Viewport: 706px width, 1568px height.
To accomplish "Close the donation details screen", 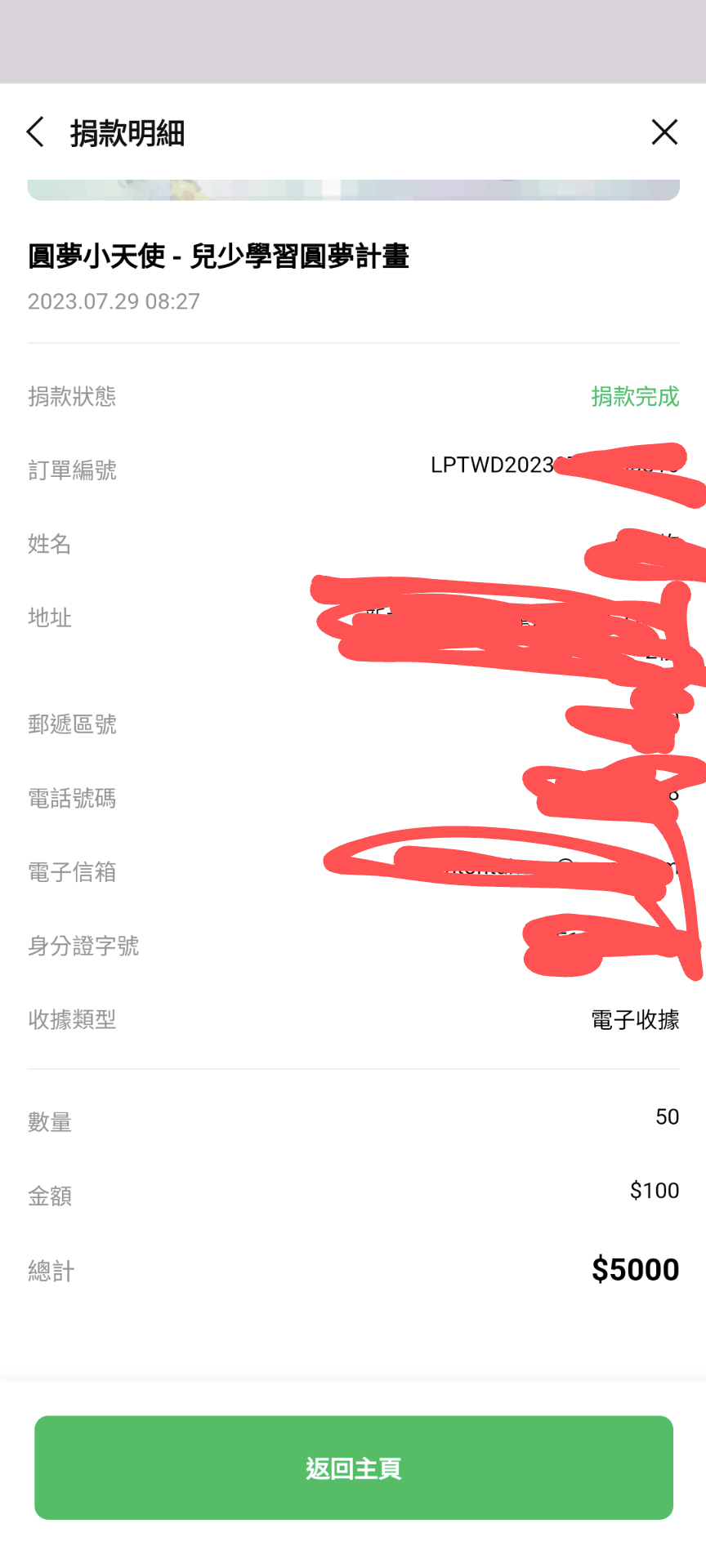I will pyautogui.click(x=664, y=132).
